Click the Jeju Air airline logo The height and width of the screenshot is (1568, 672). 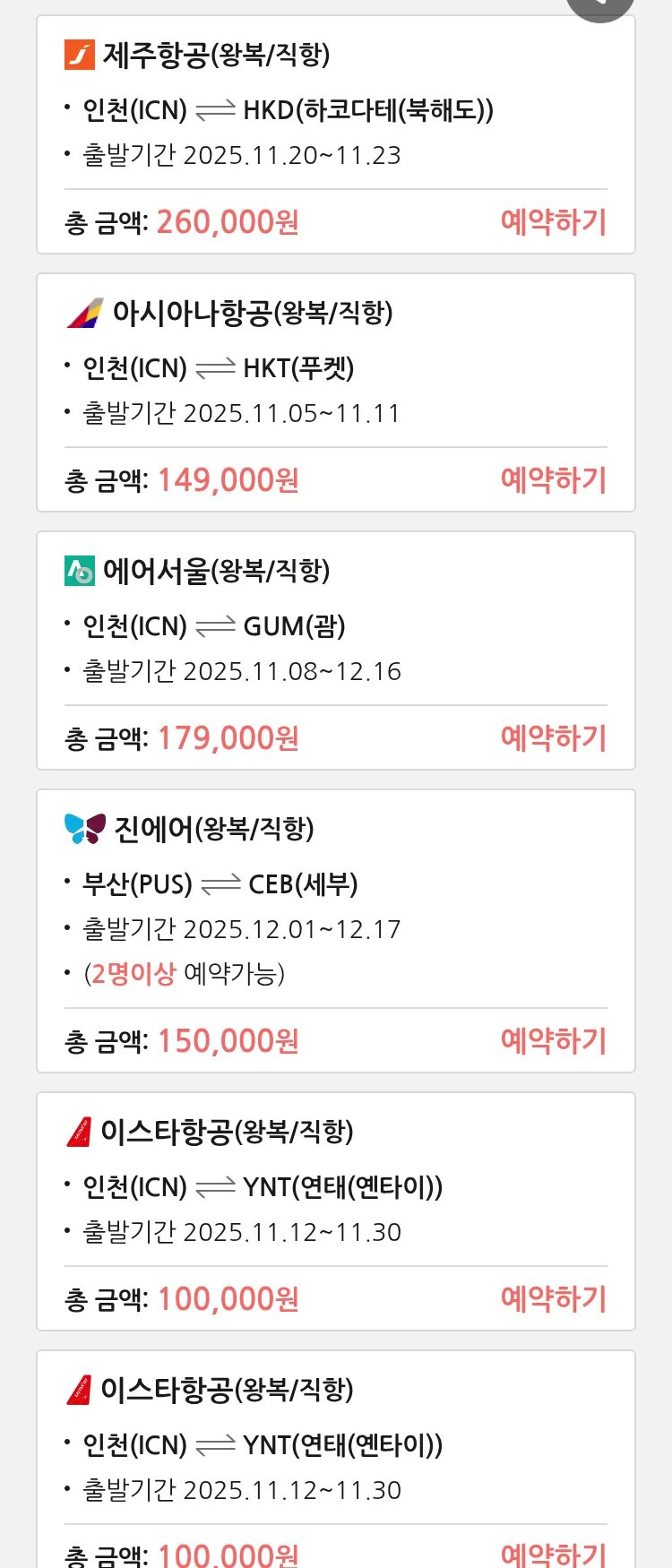pos(81,56)
